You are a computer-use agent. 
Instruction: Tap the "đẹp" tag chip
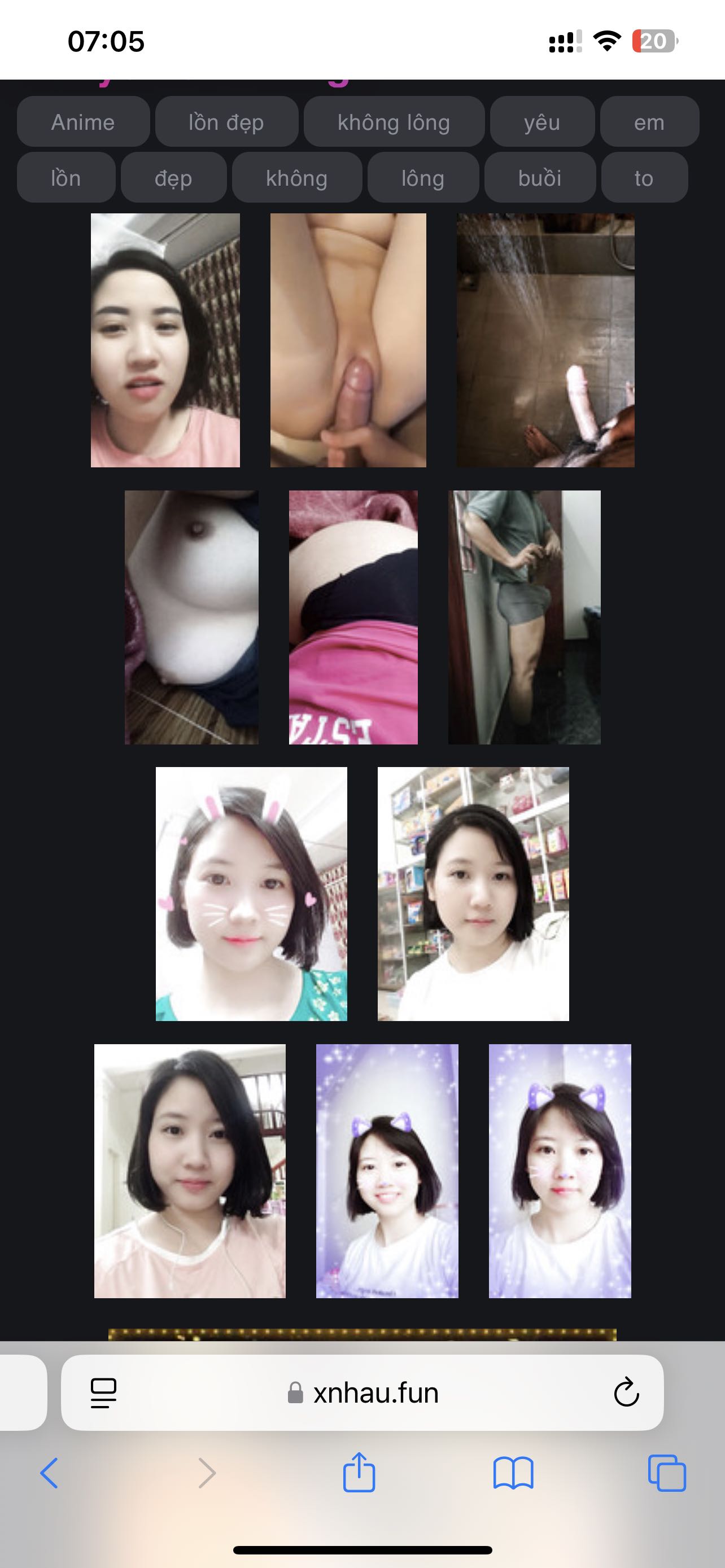tap(173, 178)
